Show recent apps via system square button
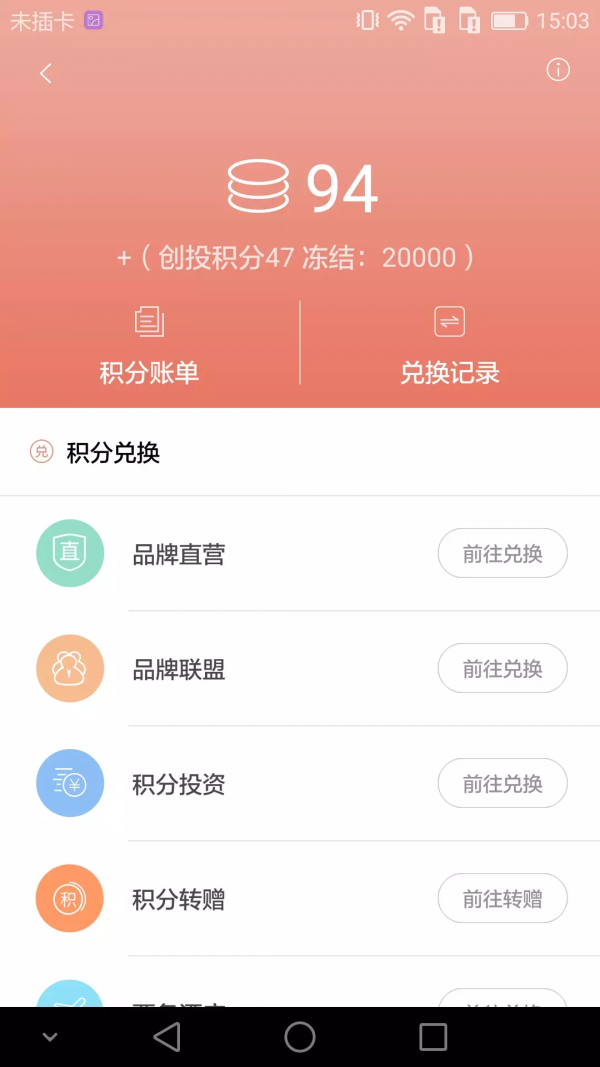Viewport: 600px width, 1067px height. [433, 1037]
